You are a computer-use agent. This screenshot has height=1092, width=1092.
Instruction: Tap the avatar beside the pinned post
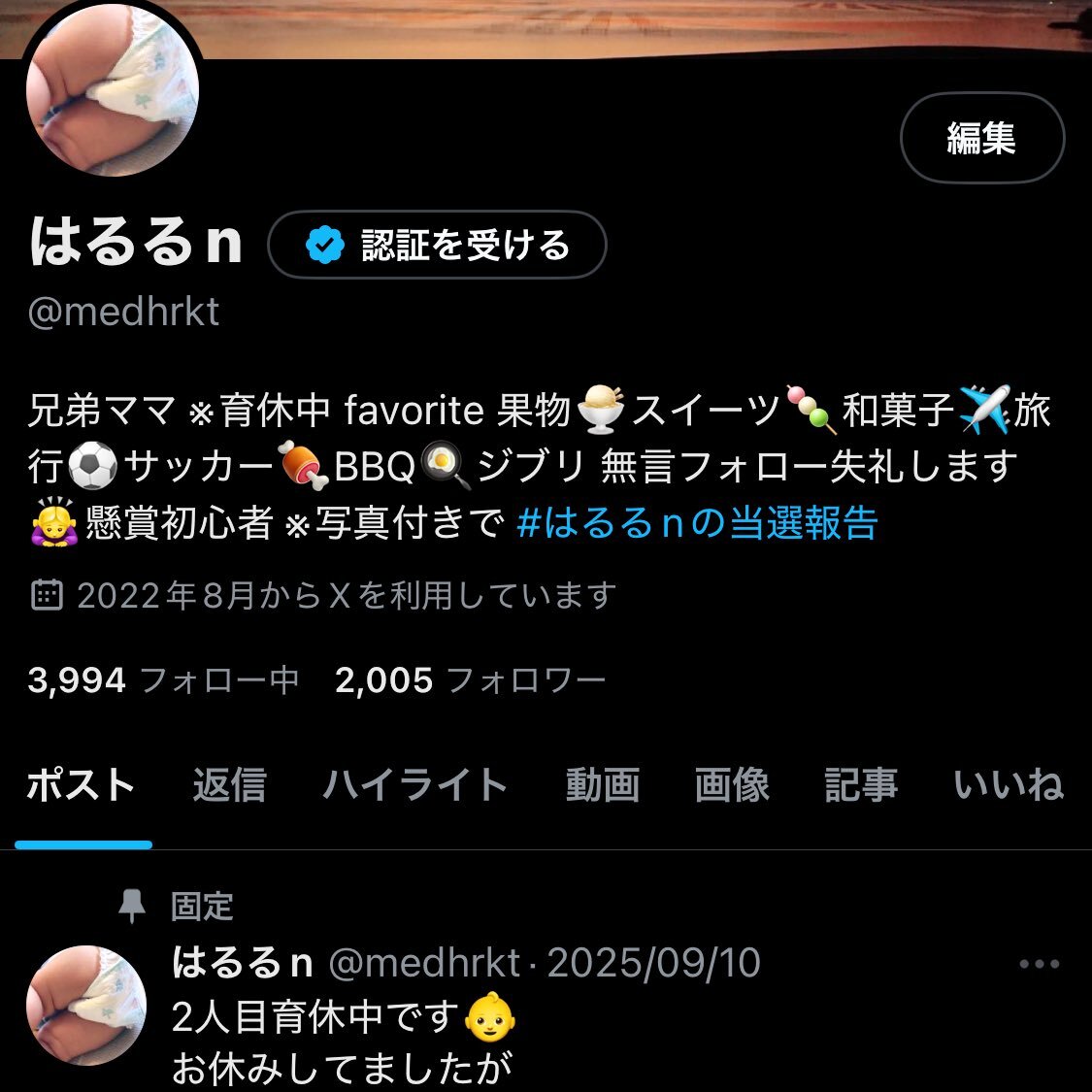tap(85, 1007)
